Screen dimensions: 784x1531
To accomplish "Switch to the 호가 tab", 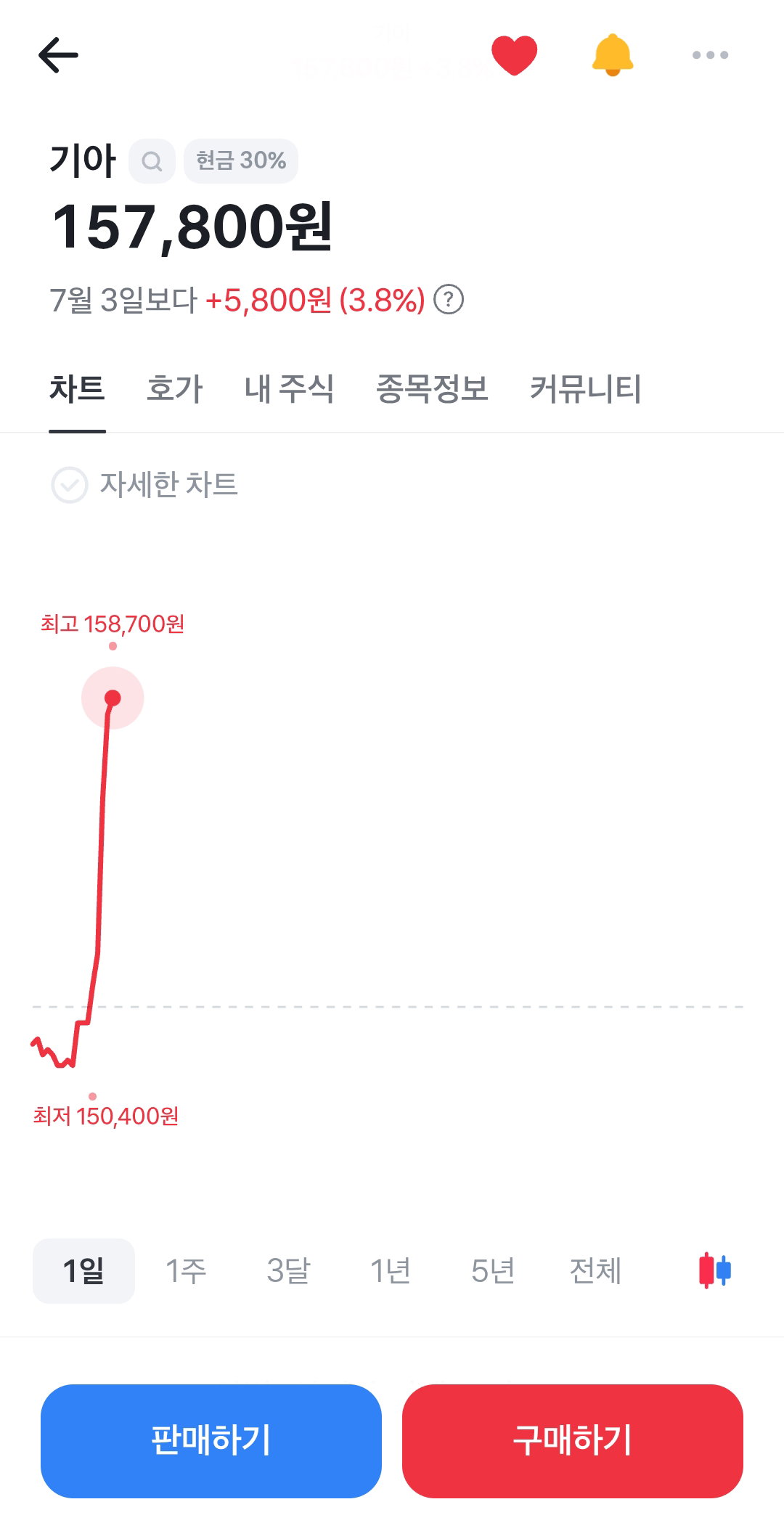I will tap(175, 388).
